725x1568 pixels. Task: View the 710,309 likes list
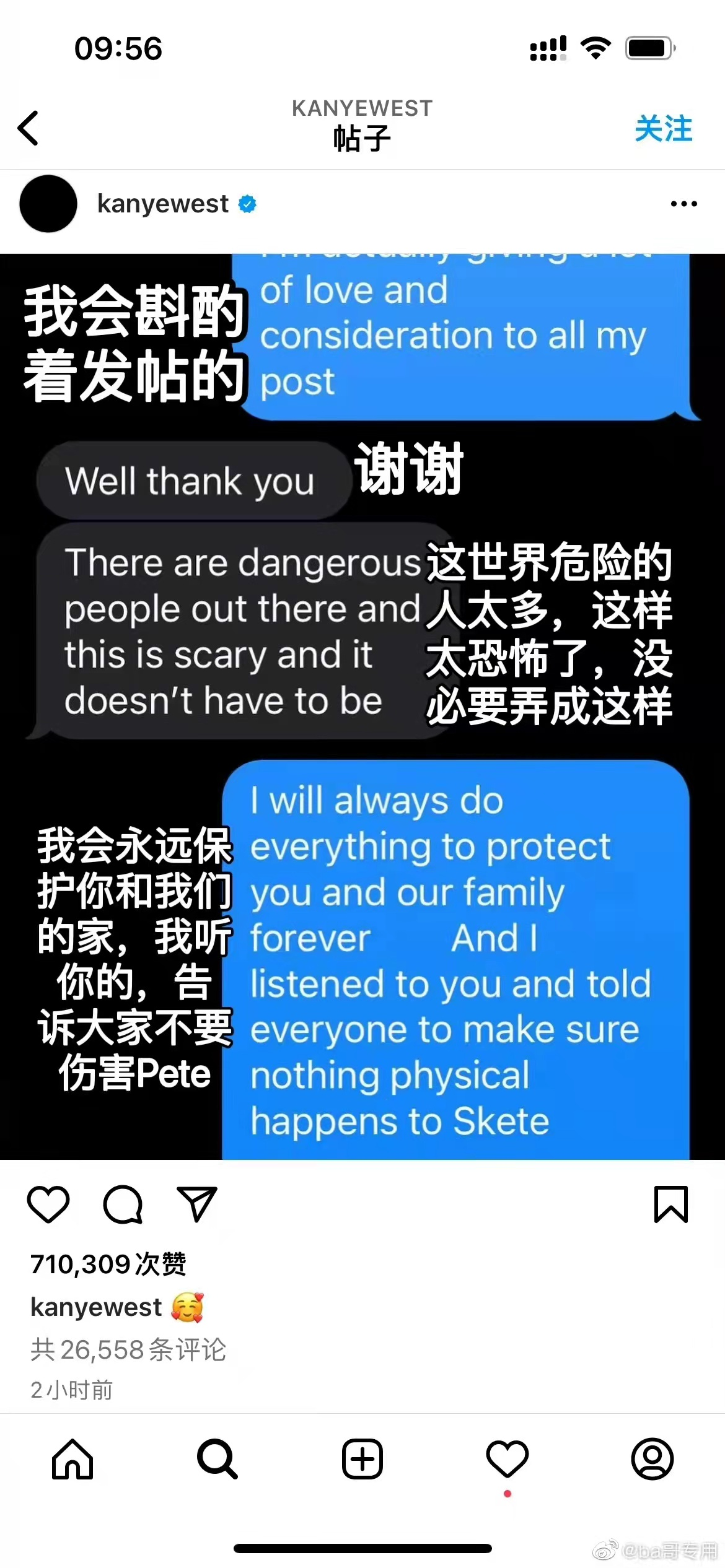108,1264
